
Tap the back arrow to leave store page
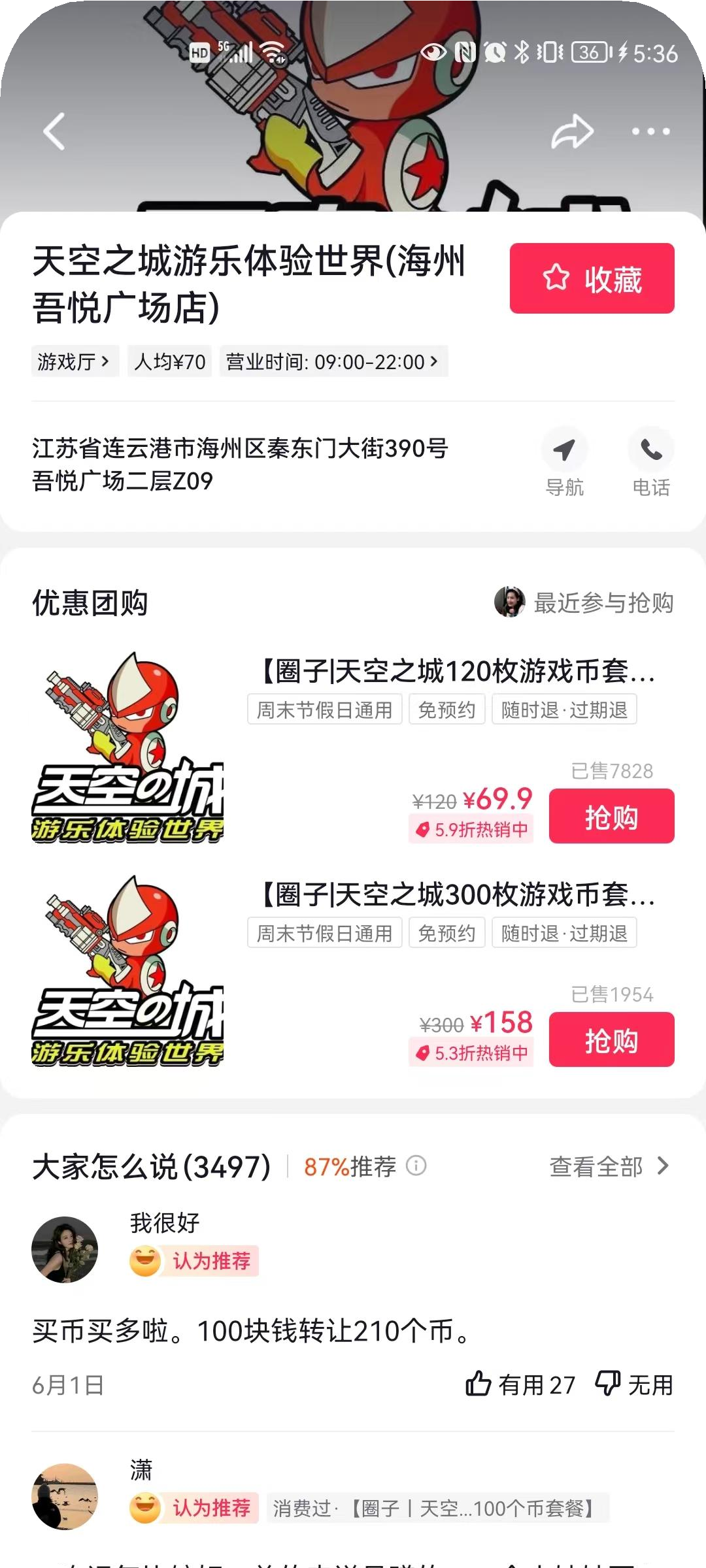click(x=56, y=131)
